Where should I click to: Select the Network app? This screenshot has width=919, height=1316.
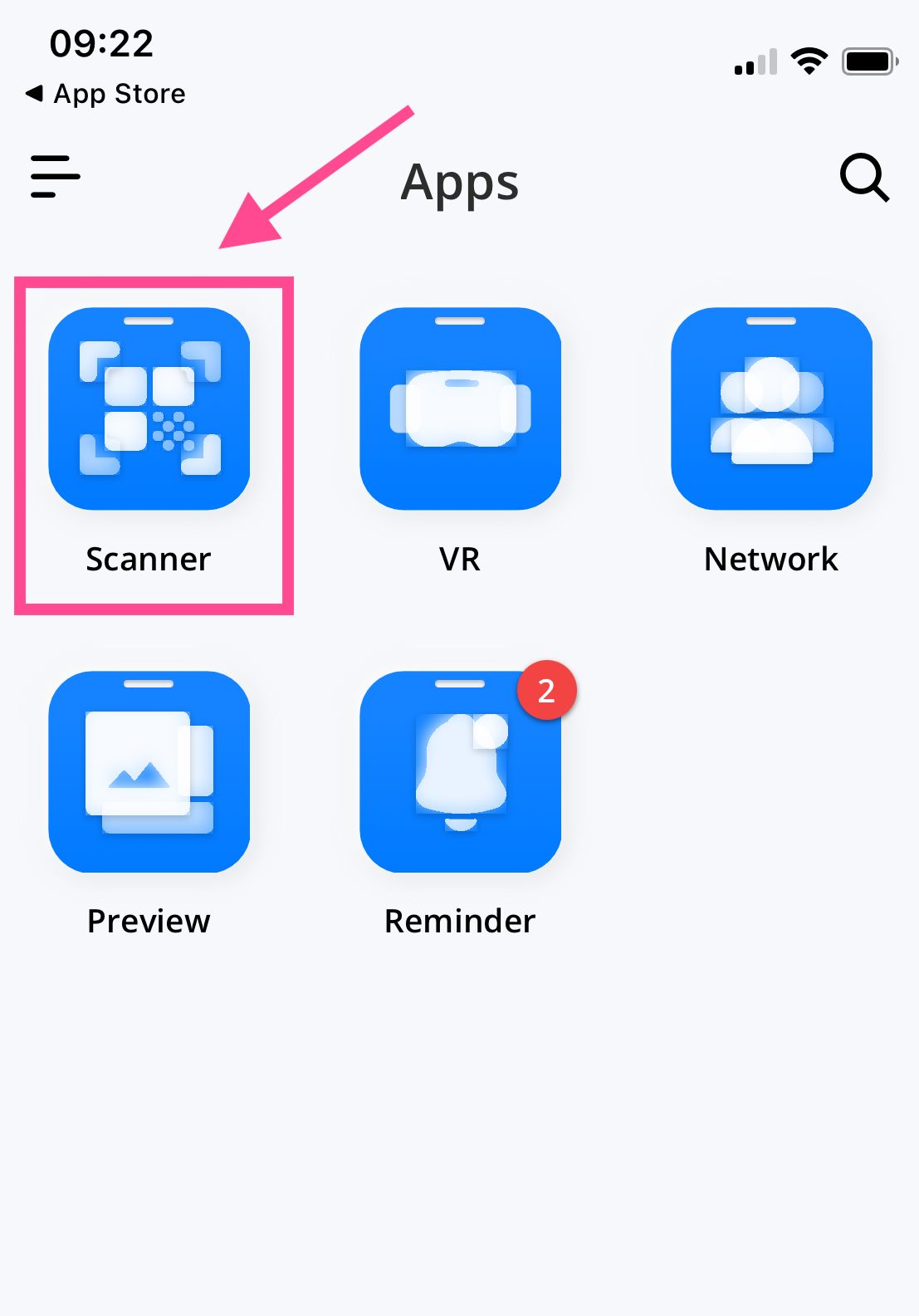click(x=771, y=408)
